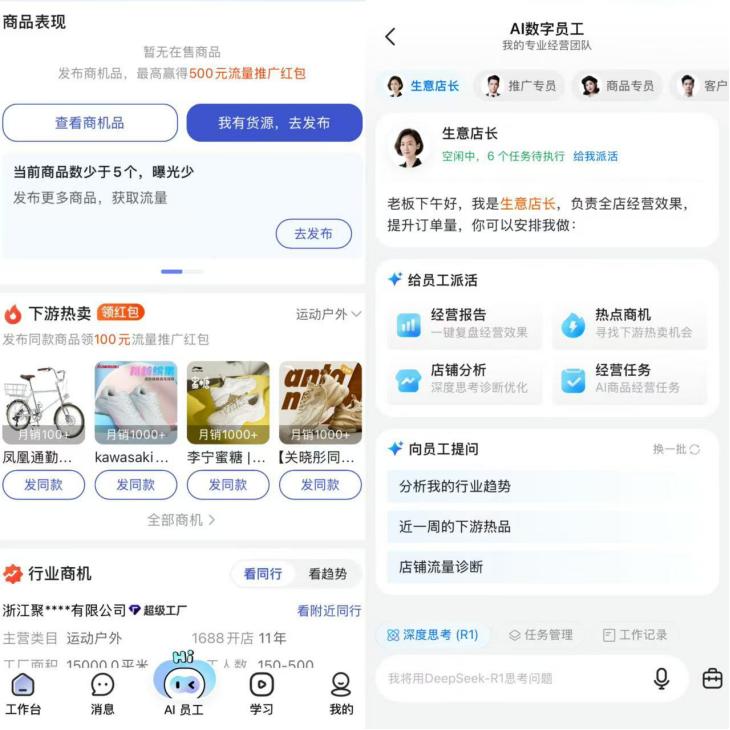
Task: Switch to 看趋势 segment
Action: pos(327,574)
